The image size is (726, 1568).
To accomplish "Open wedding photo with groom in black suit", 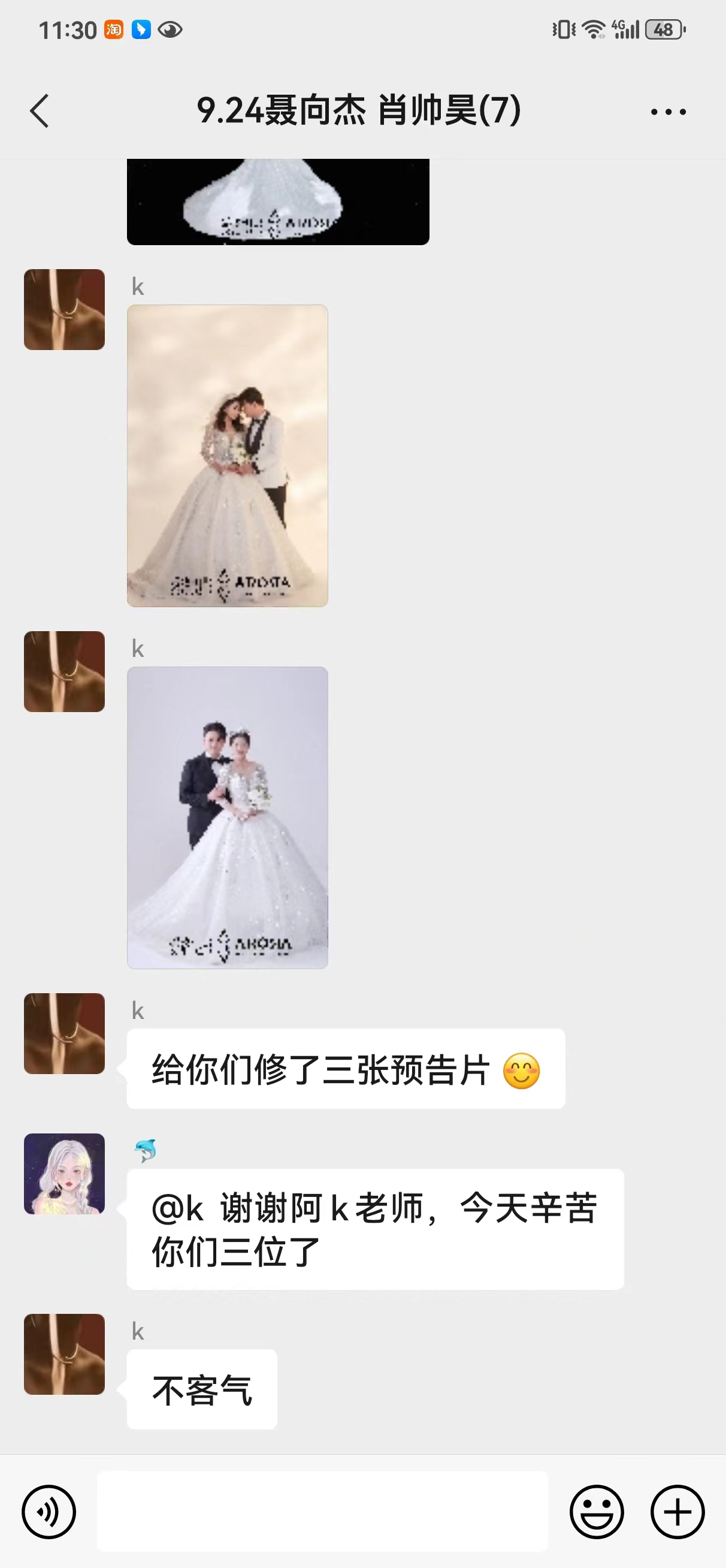I will point(228,818).
